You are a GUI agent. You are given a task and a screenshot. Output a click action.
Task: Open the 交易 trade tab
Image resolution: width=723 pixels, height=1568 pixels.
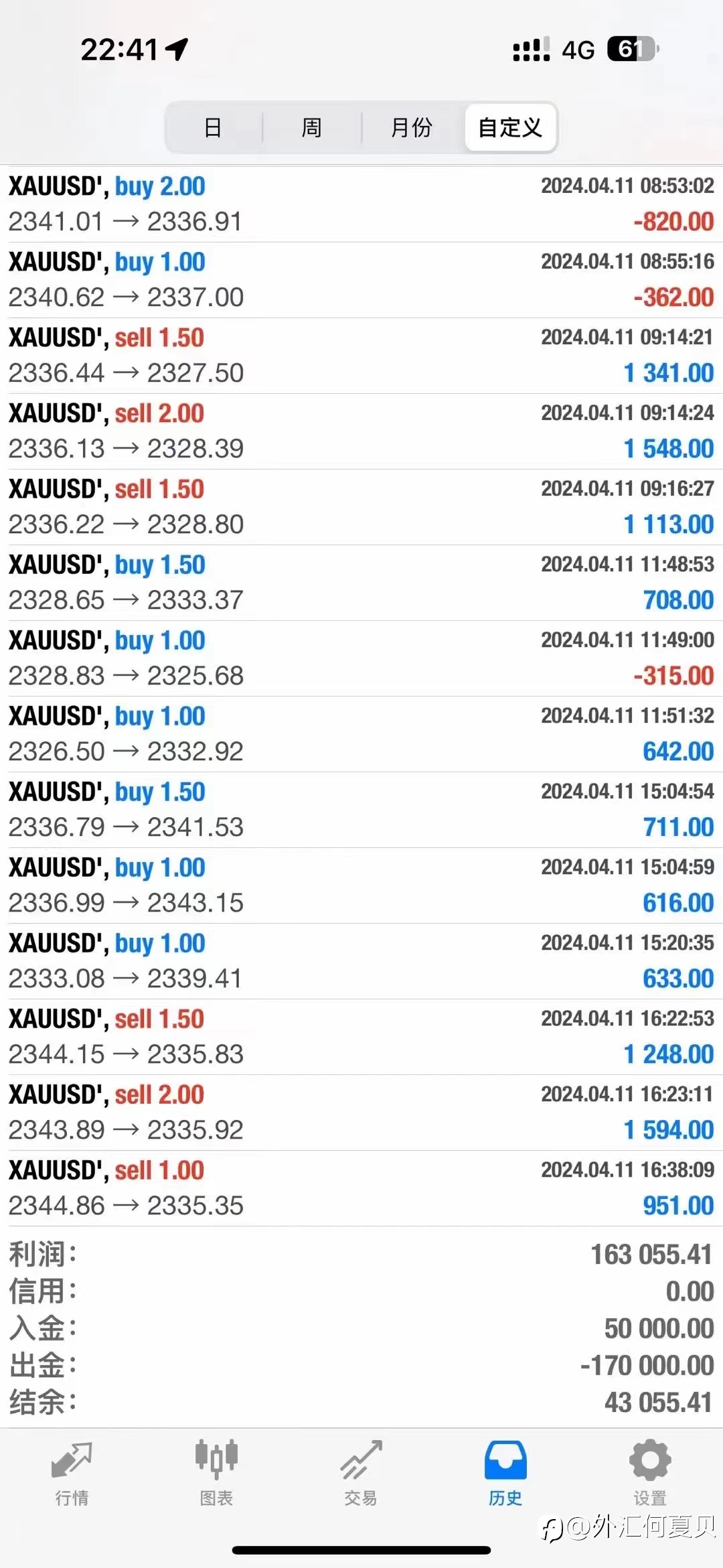(x=361, y=1472)
